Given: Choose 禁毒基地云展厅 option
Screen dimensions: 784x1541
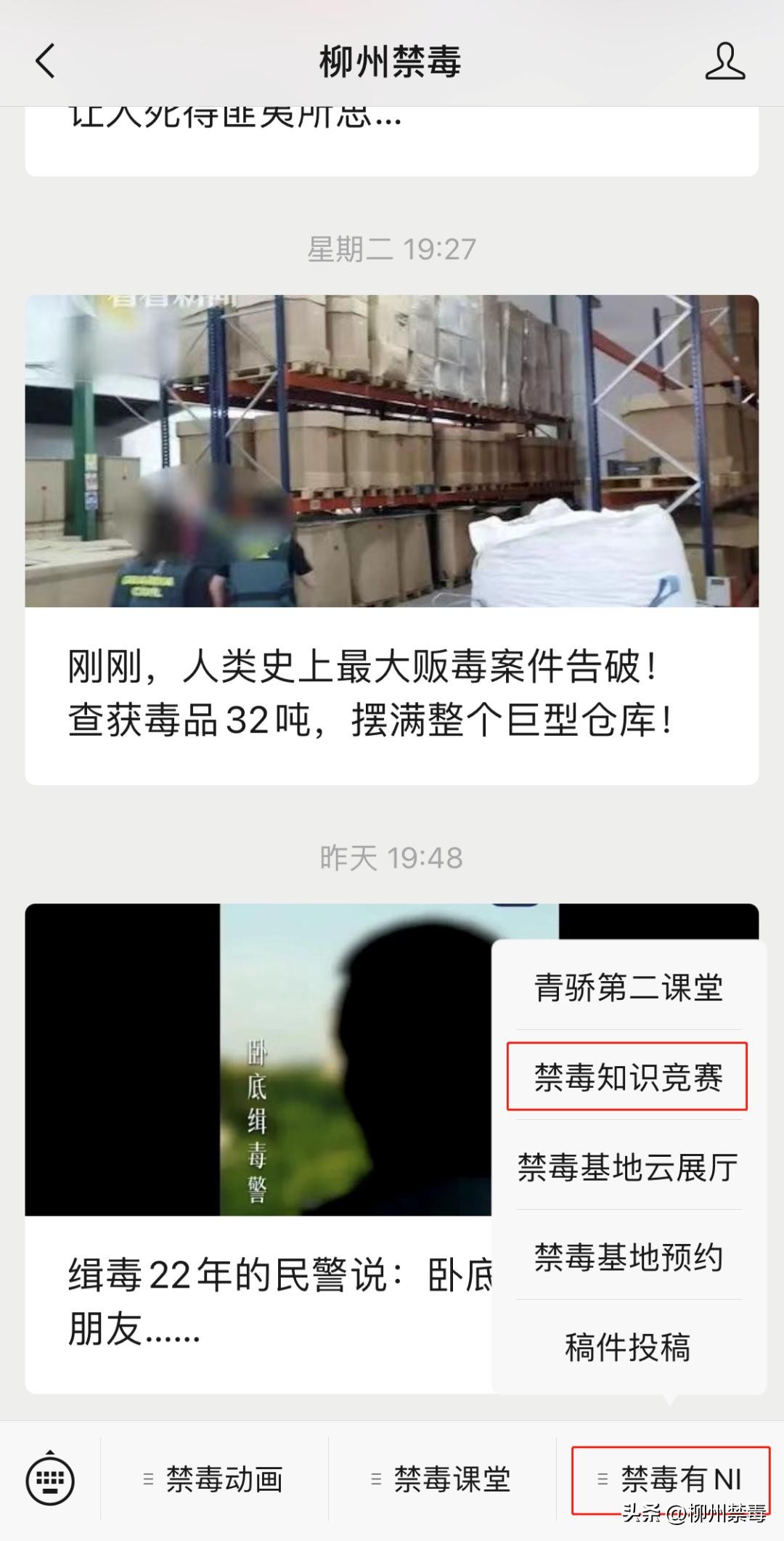Looking at the screenshot, I should click(629, 1168).
